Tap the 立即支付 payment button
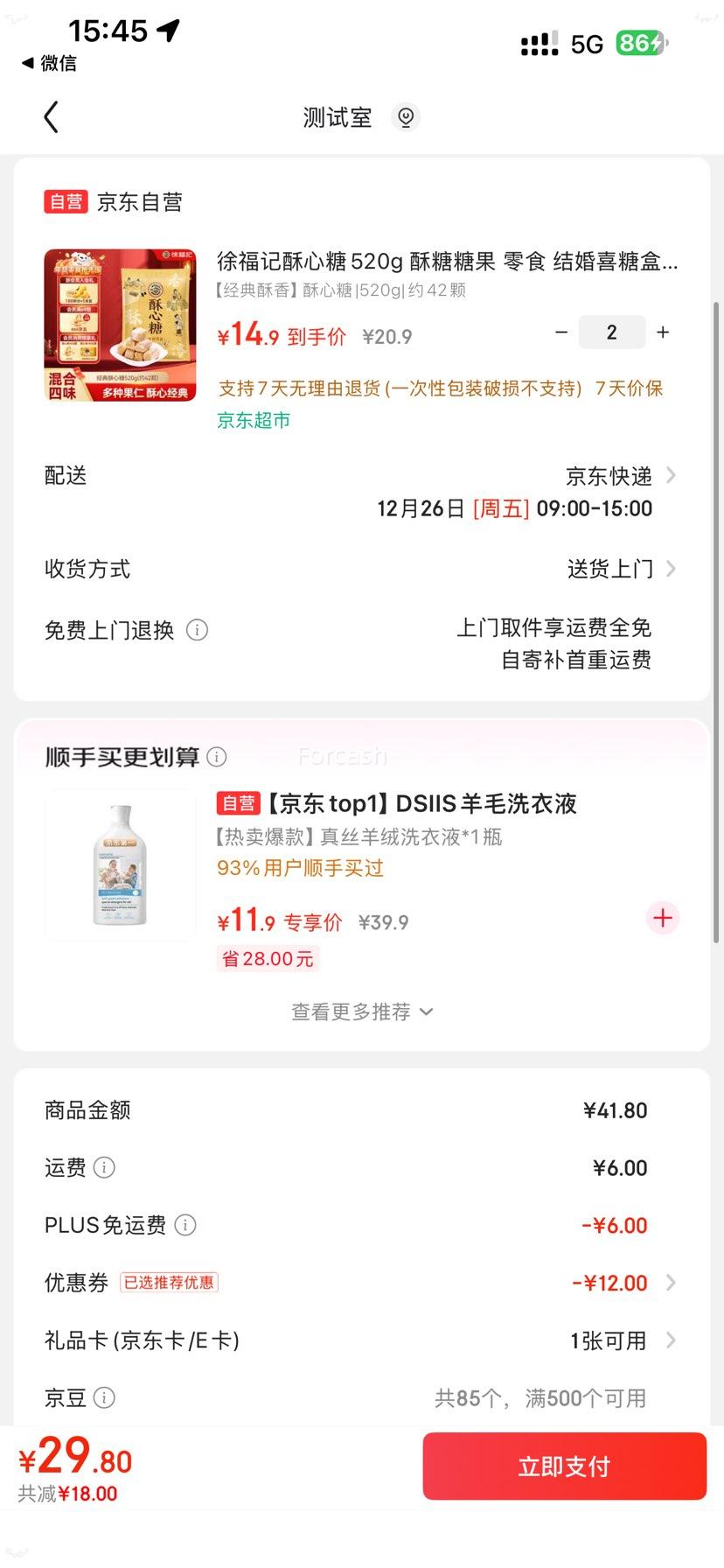This screenshot has height=1568, width=724. click(x=563, y=1466)
